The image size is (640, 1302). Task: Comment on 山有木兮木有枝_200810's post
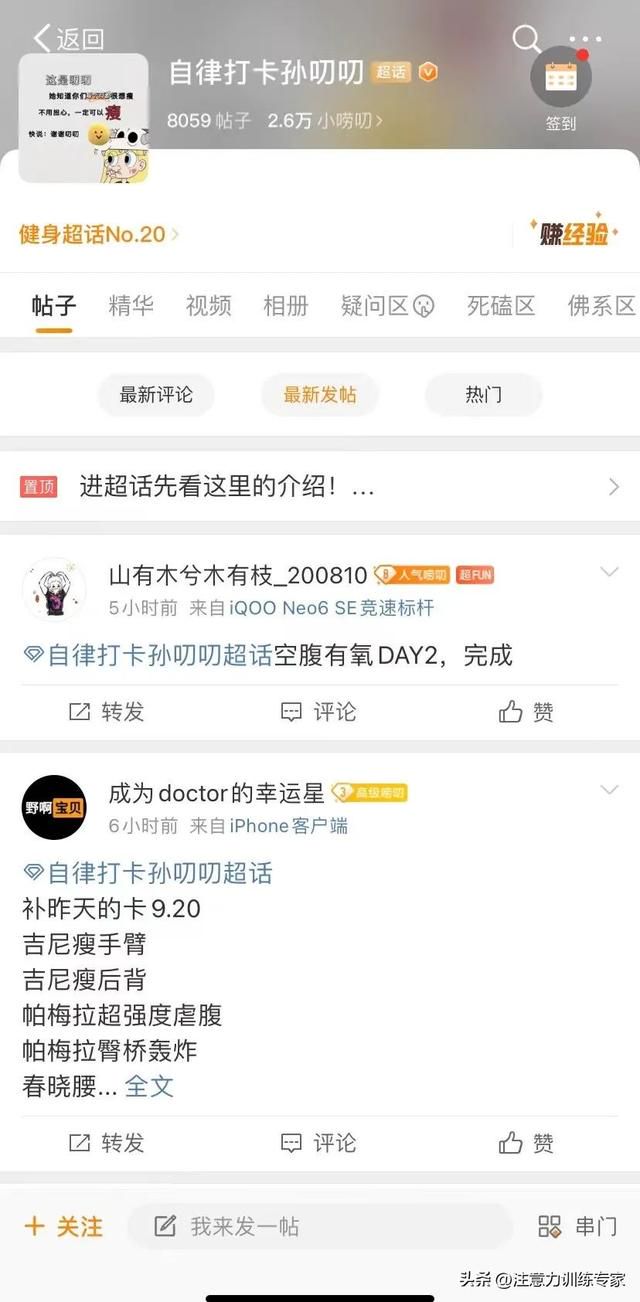pyautogui.click(x=319, y=712)
